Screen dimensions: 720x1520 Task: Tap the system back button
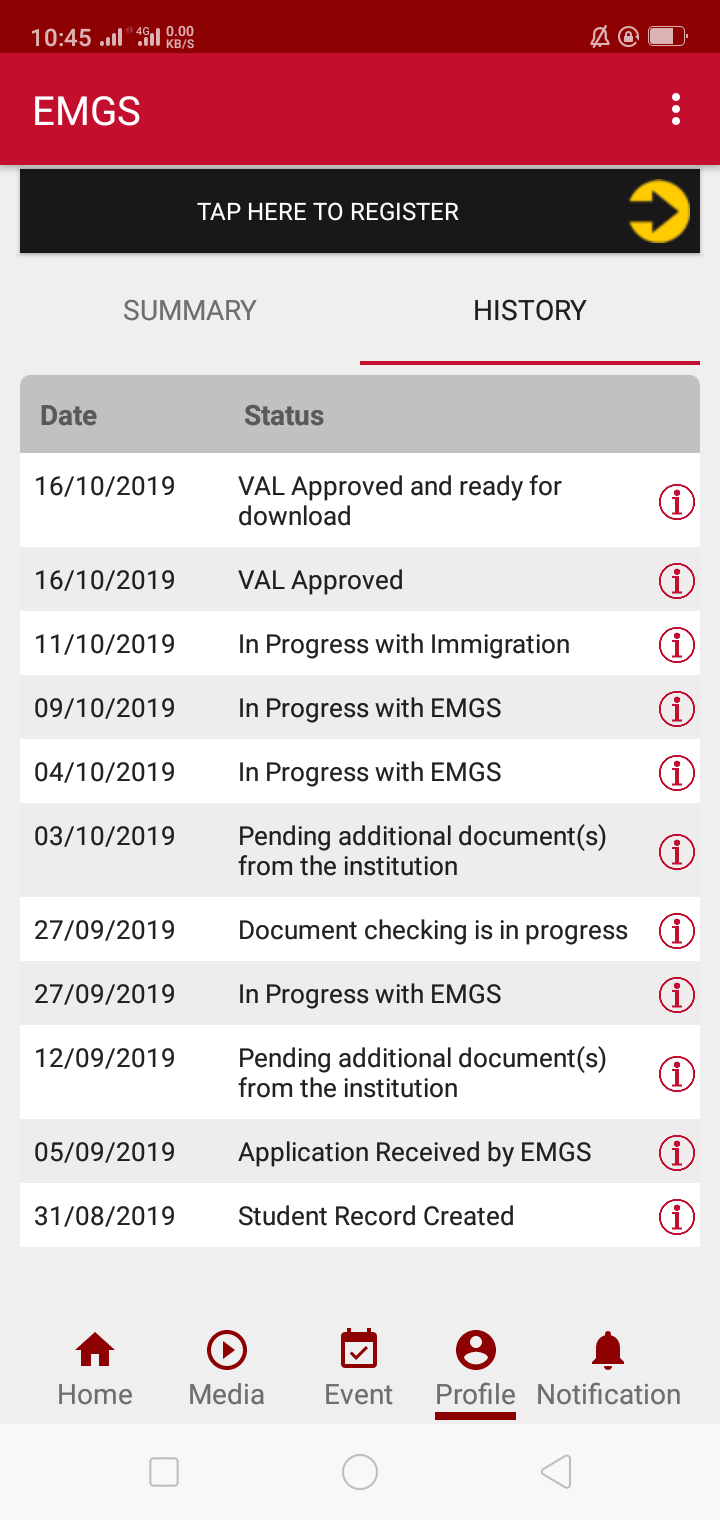click(556, 1472)
